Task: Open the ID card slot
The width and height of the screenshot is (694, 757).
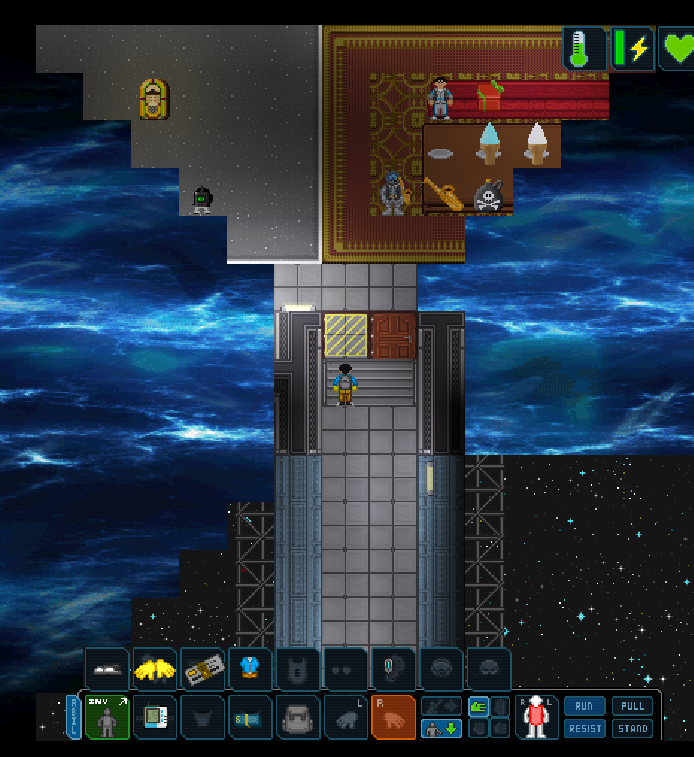Action: (203, 669)
